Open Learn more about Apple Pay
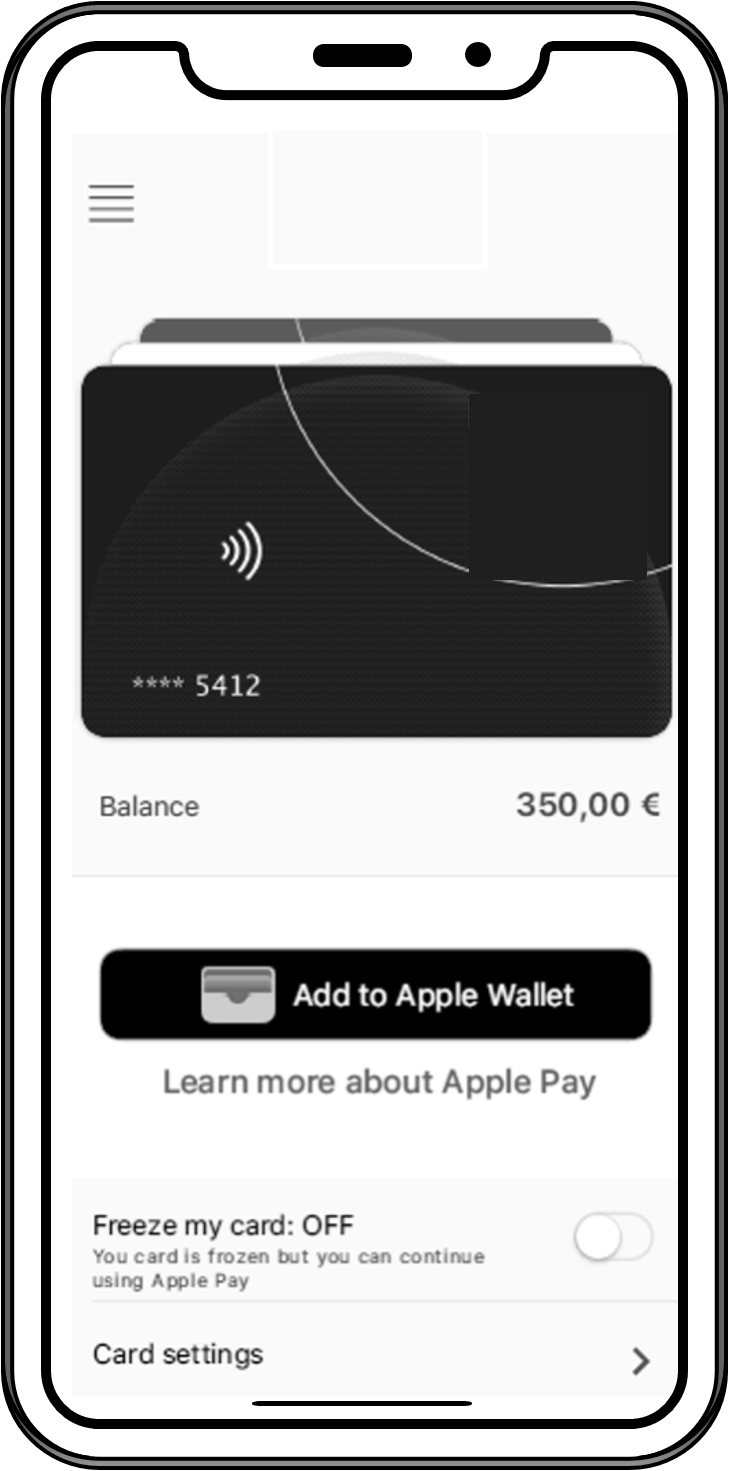The image size is (729, 1471). [x=379, y=1082]
